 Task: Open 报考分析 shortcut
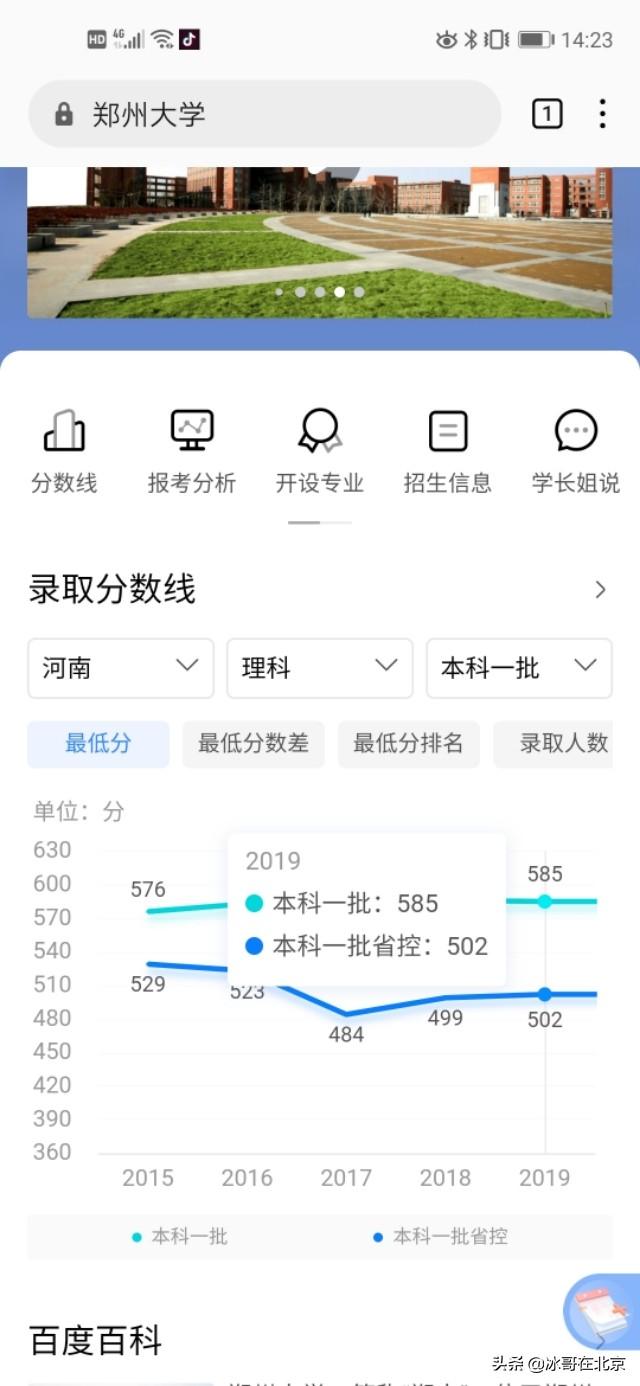(192, 452)
